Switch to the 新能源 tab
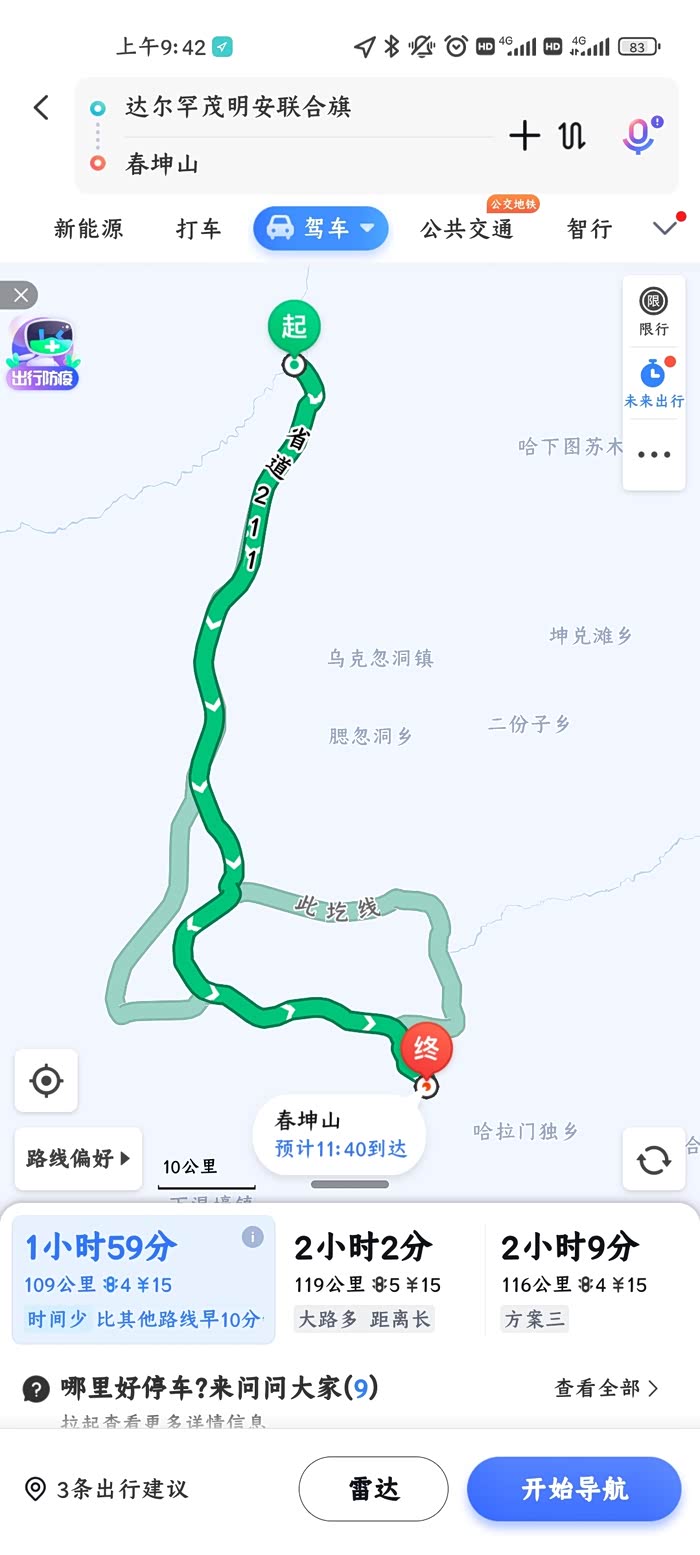The height and width of the screenshot is (1555, 700). (x=89, y=229)
